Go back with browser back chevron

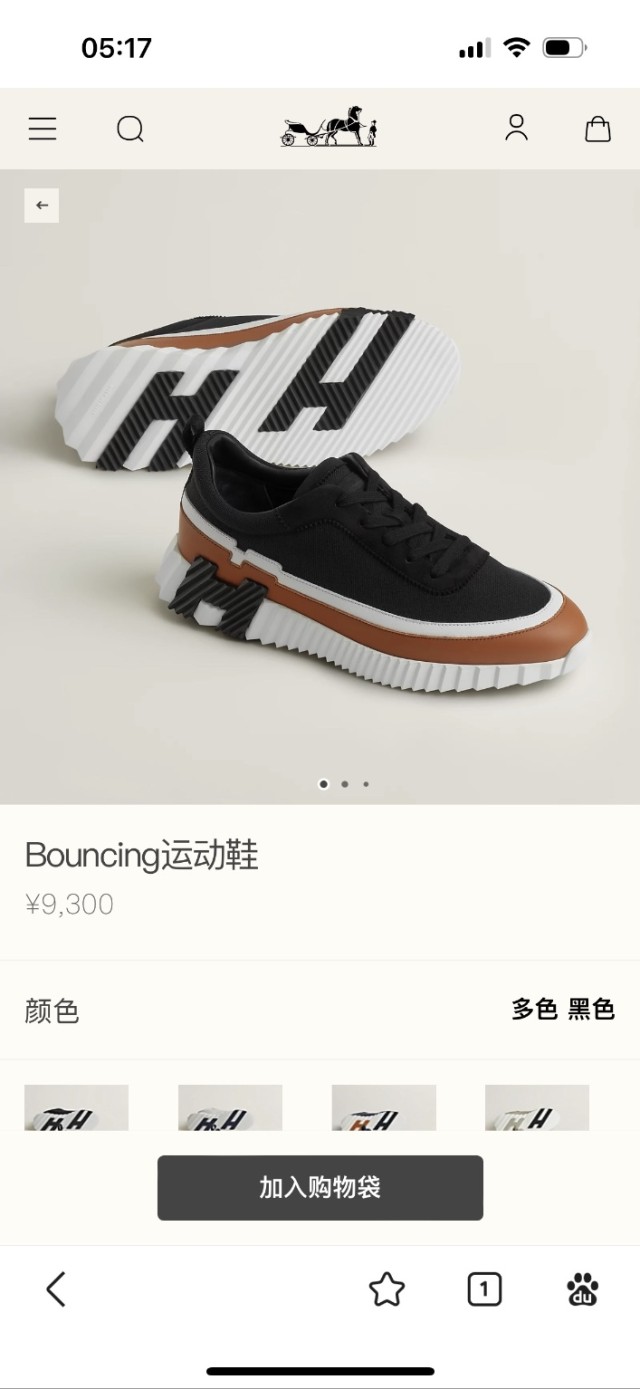(56, 1289)
